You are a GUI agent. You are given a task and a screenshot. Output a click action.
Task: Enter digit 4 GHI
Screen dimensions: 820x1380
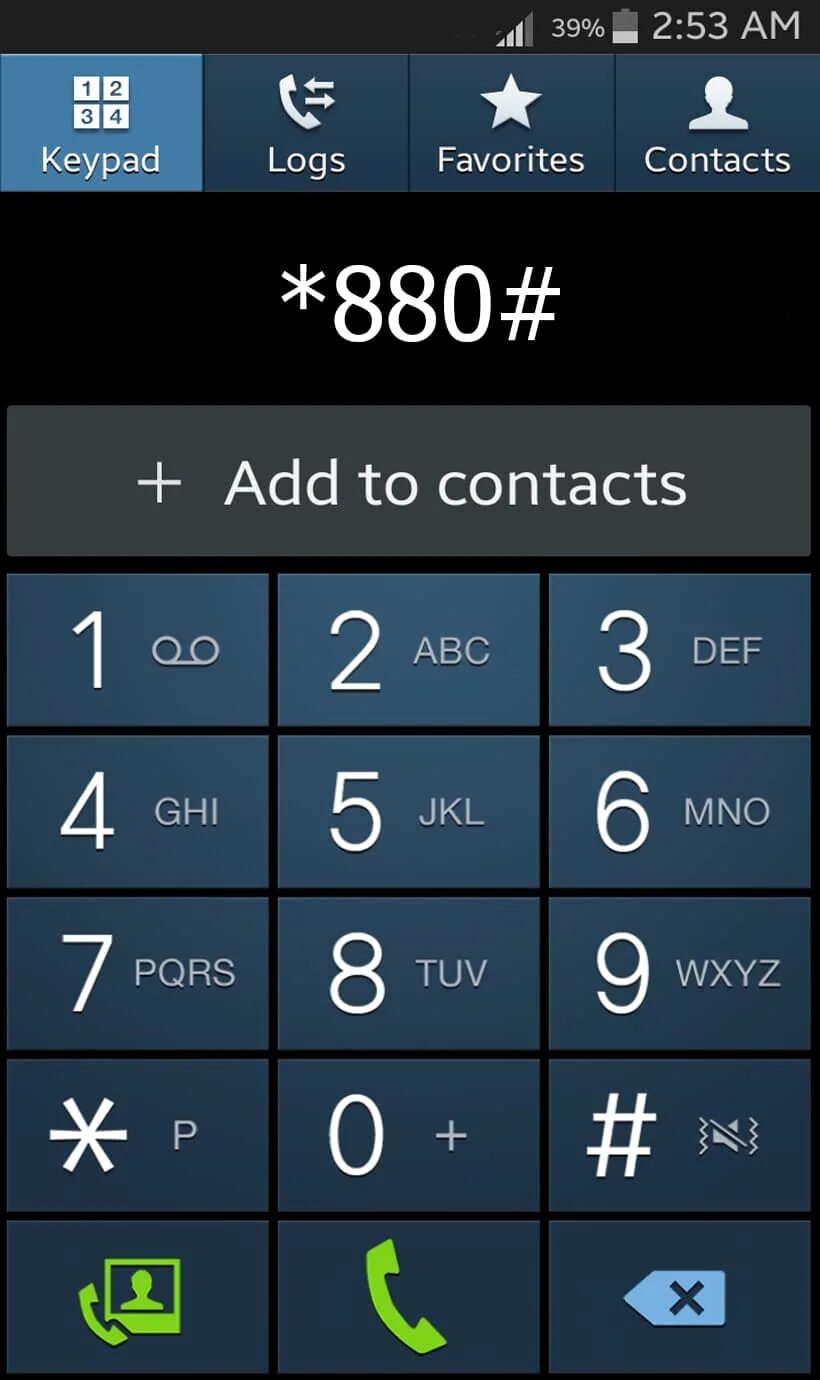click(137, 811)
